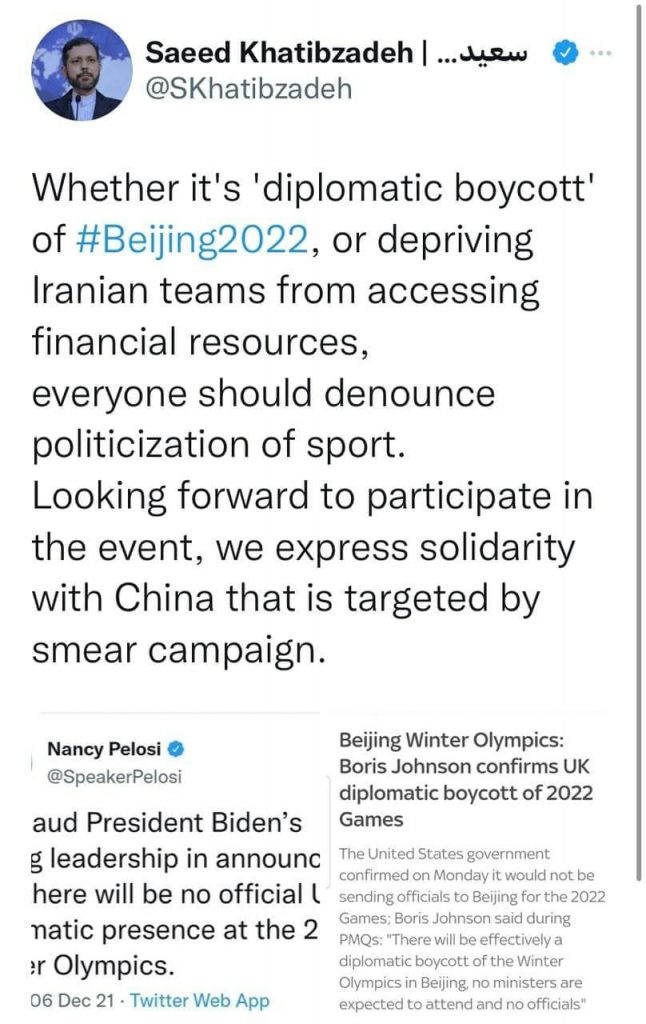Viewport: 646px width, 1024px height.
Task: Open the tweet's overflow menu
Action: tap(601, 52)
